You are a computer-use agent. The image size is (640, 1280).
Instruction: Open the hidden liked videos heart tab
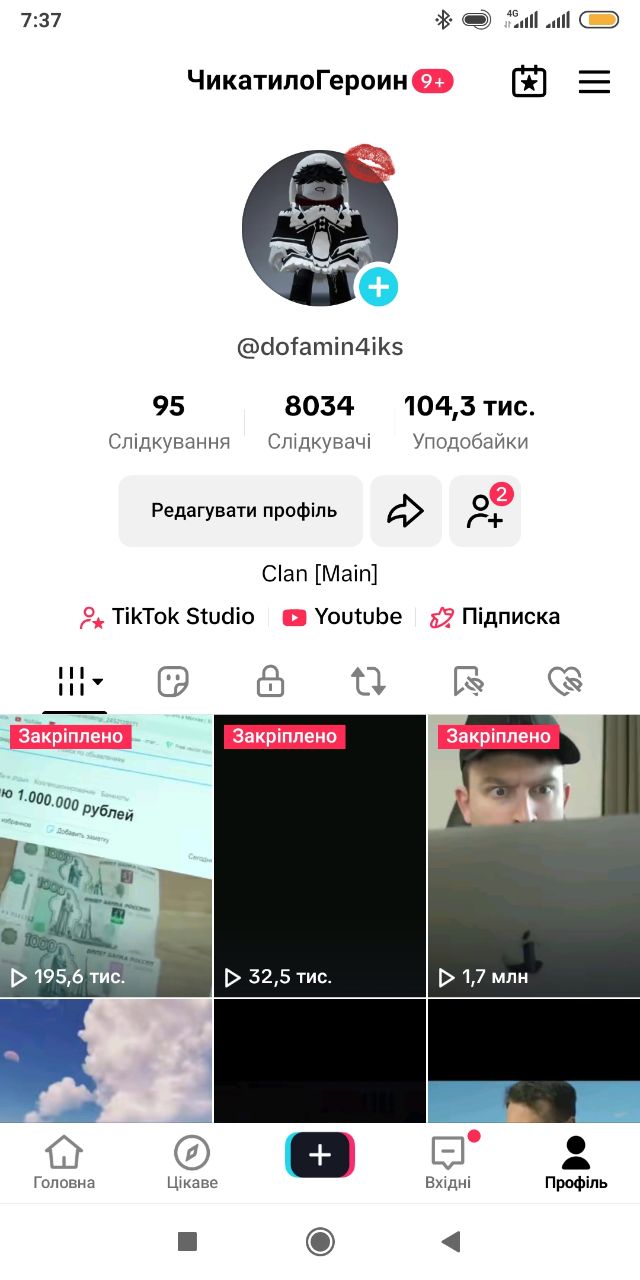point(565,682)
